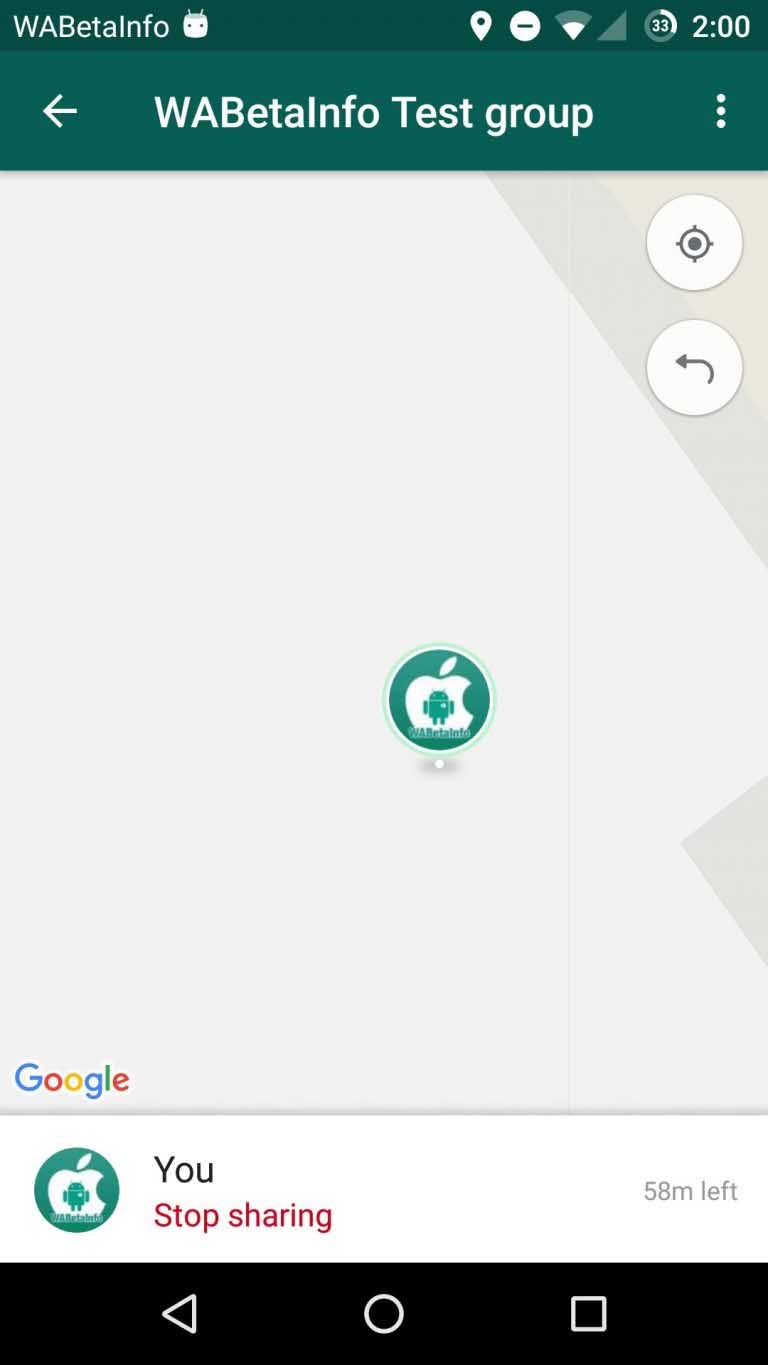Go back using the app bar arrow
Image resolution: width=768 pixels, height=1365 pixels.
[x=60, y=111]
